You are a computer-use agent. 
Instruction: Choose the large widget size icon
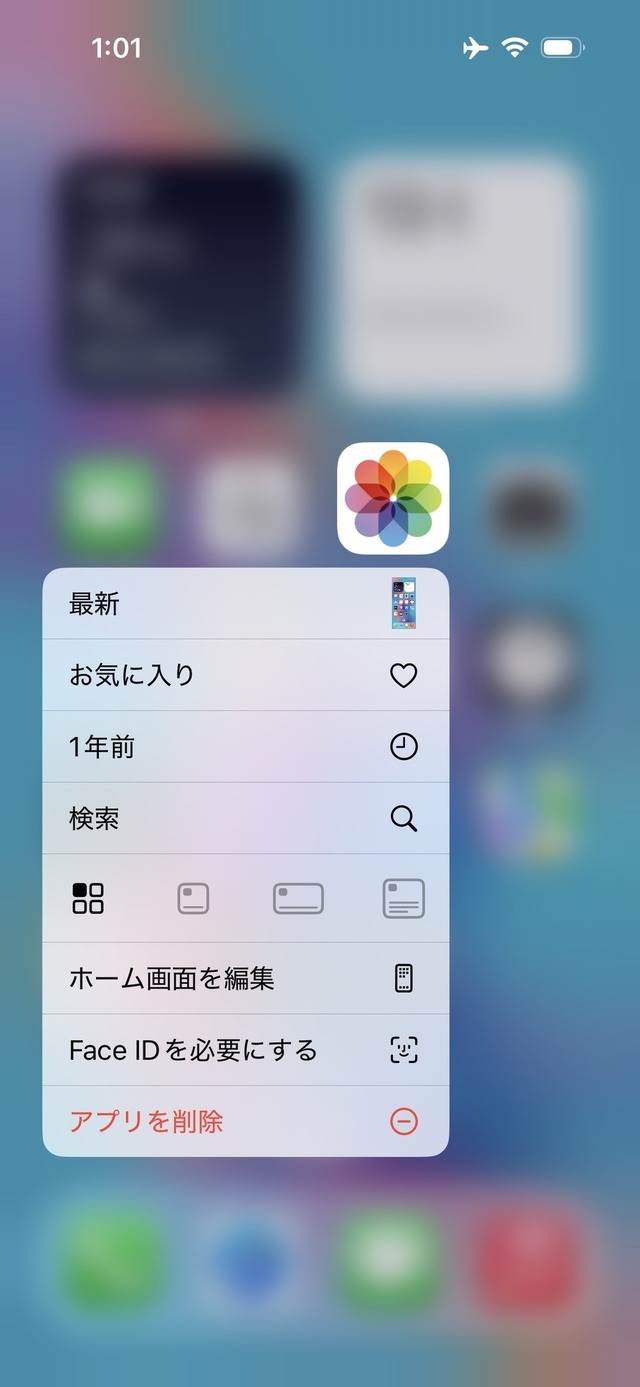(403, 898)
